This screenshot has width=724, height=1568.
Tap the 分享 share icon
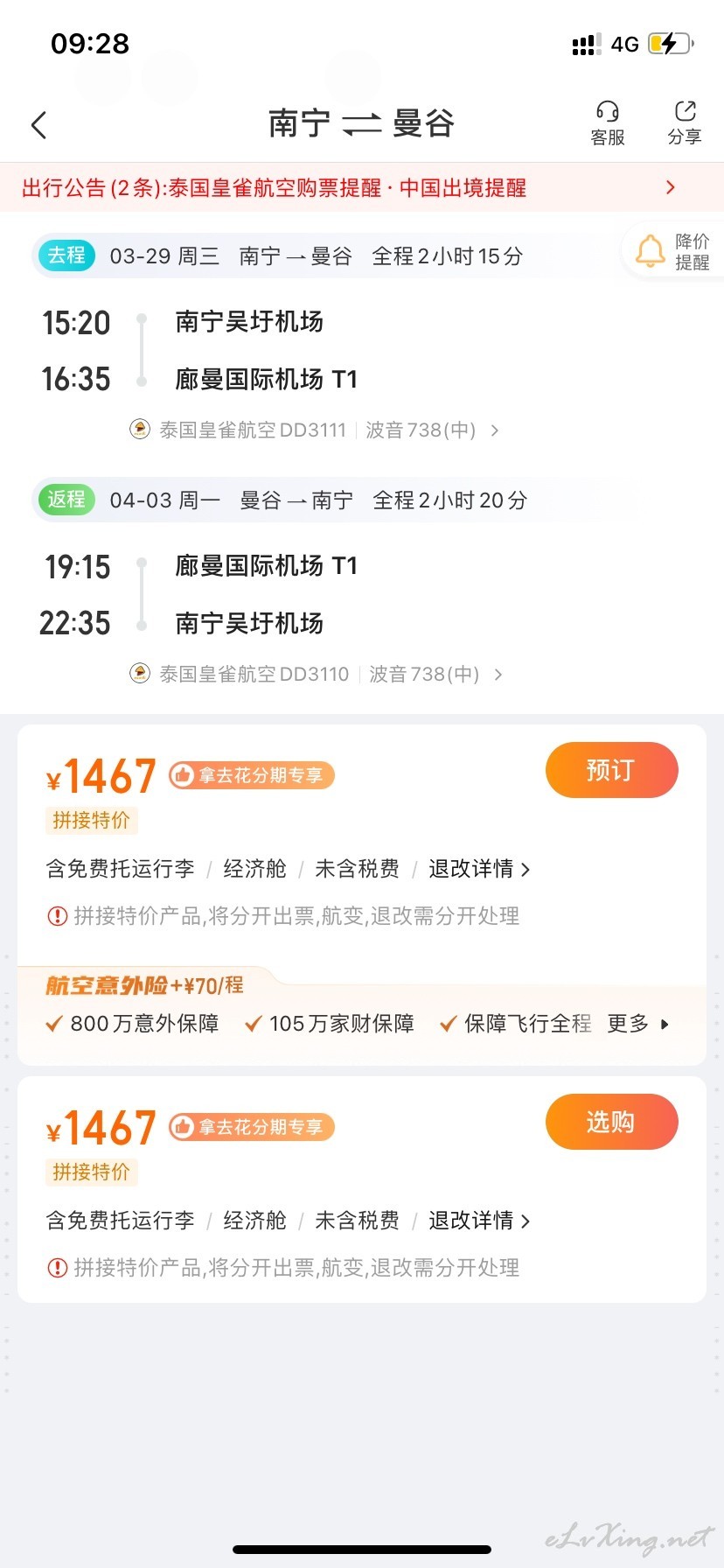tap(685, 123)
